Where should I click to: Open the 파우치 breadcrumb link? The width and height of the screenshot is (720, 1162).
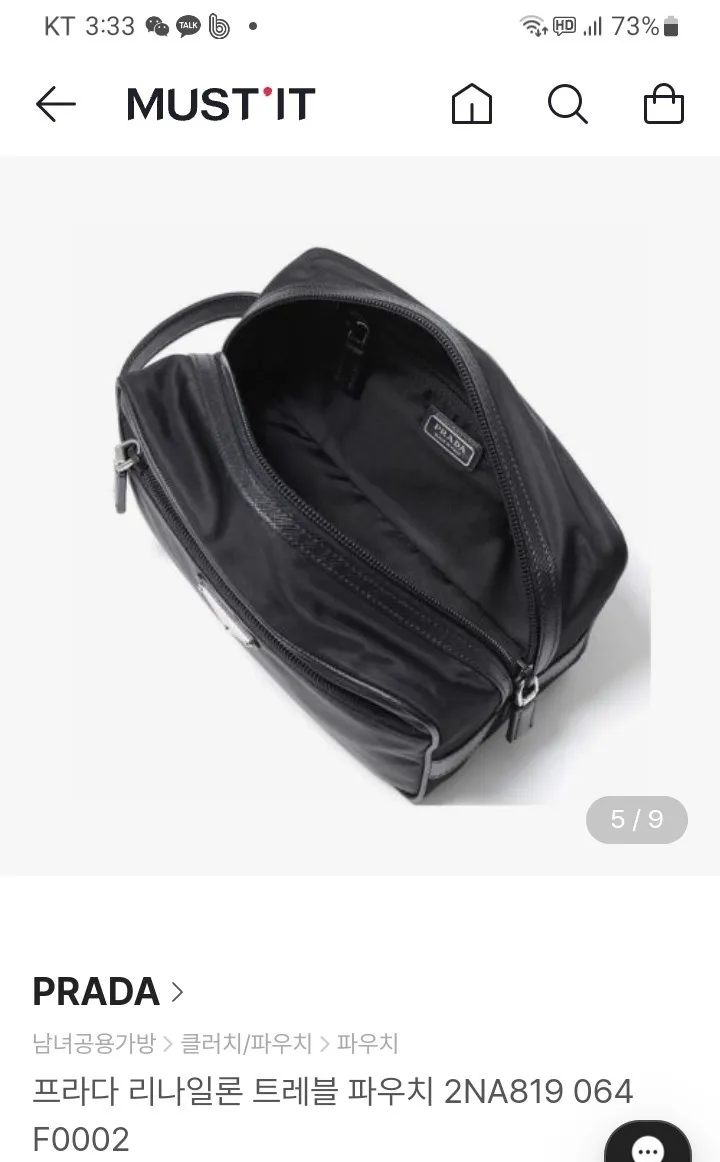367,1043
